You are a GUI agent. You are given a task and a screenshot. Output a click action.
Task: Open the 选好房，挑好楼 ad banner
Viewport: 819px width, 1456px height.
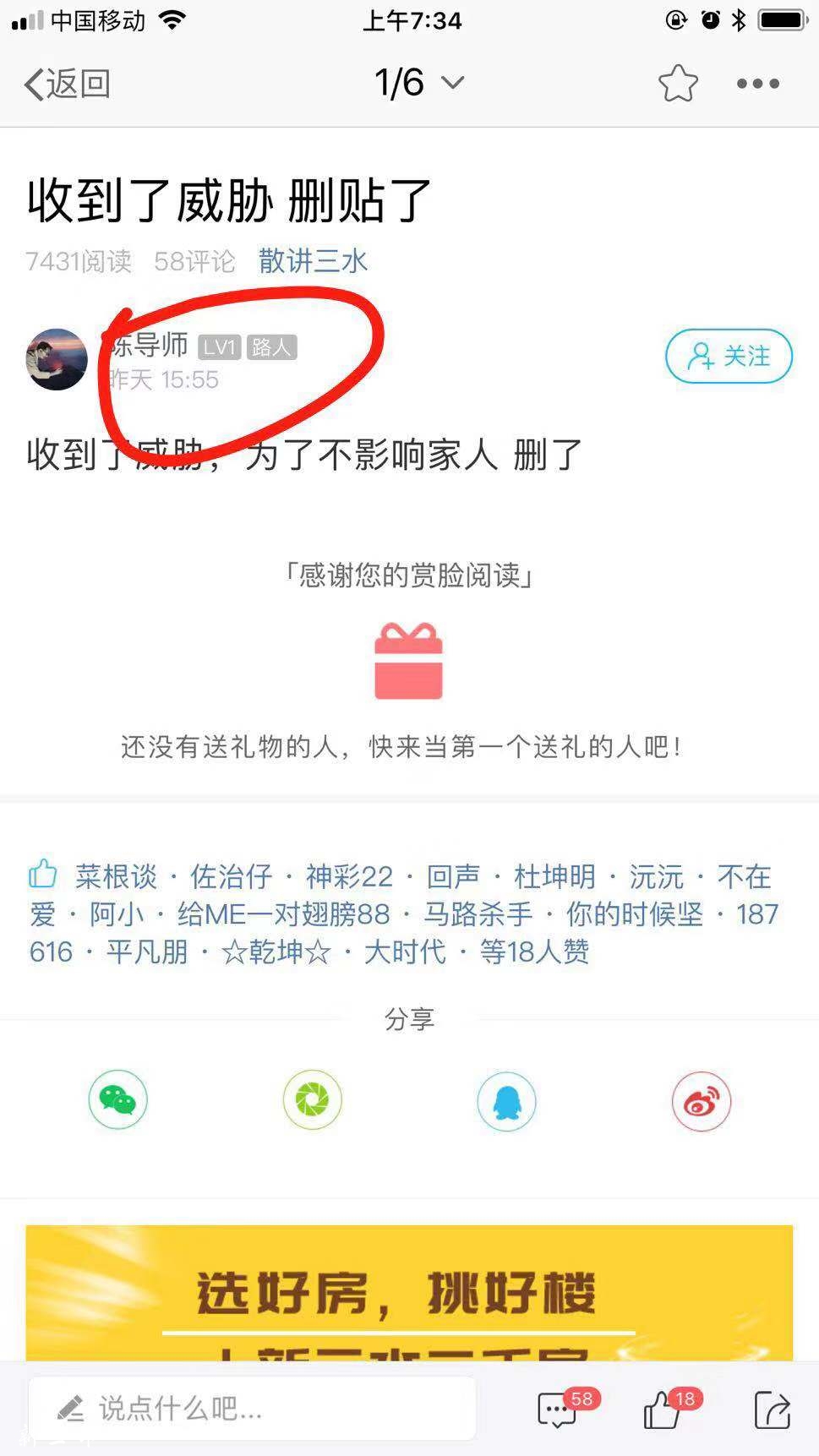pyautogui.click(x=409, y=1291)
